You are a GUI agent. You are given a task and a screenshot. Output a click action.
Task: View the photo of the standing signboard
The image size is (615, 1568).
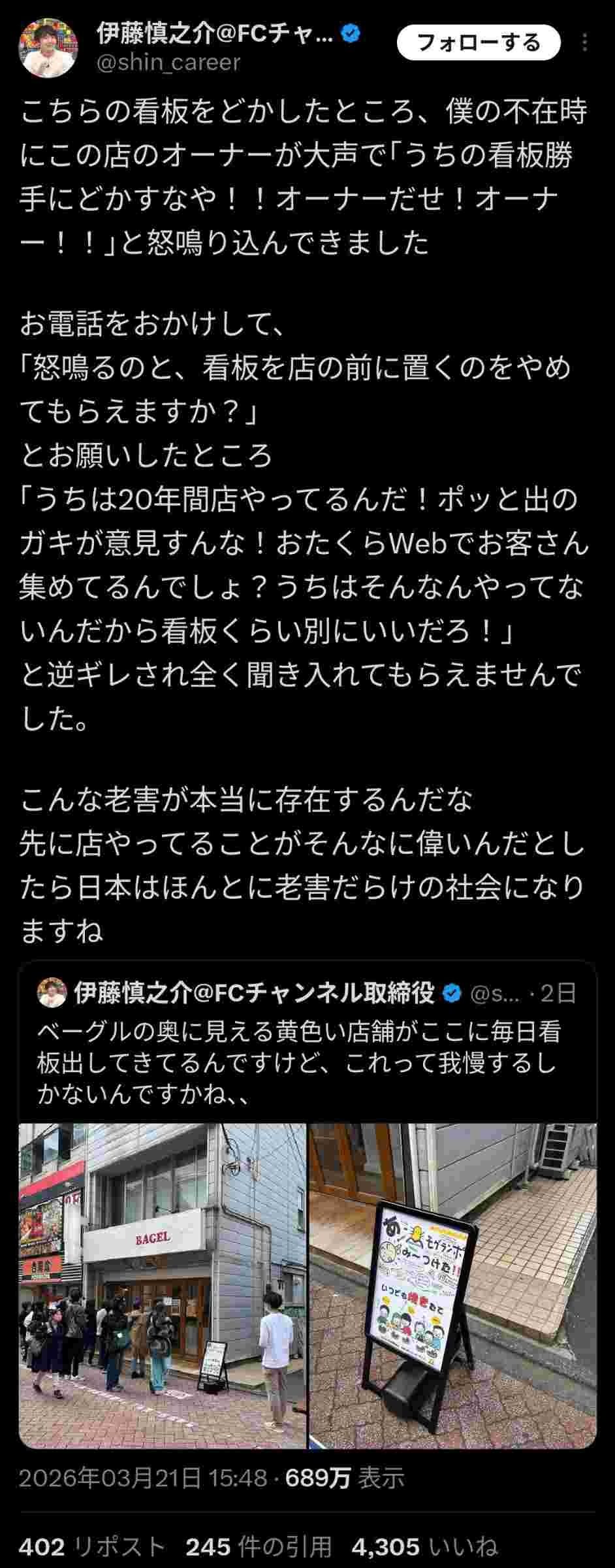[452, 1285]
